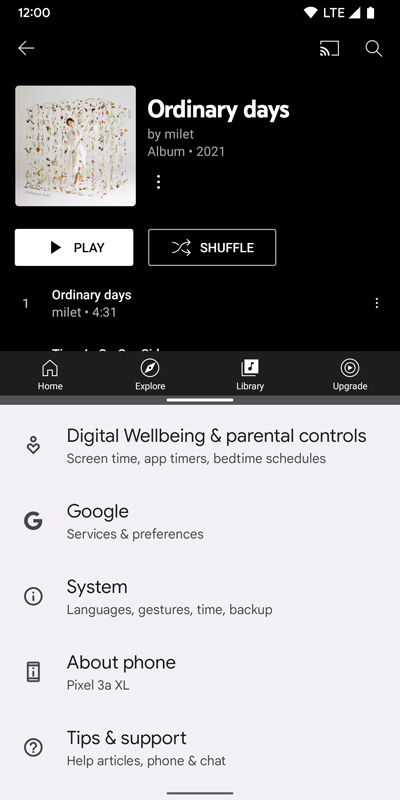
Task: Switch to the Library tab
Action: pos(250,374)
